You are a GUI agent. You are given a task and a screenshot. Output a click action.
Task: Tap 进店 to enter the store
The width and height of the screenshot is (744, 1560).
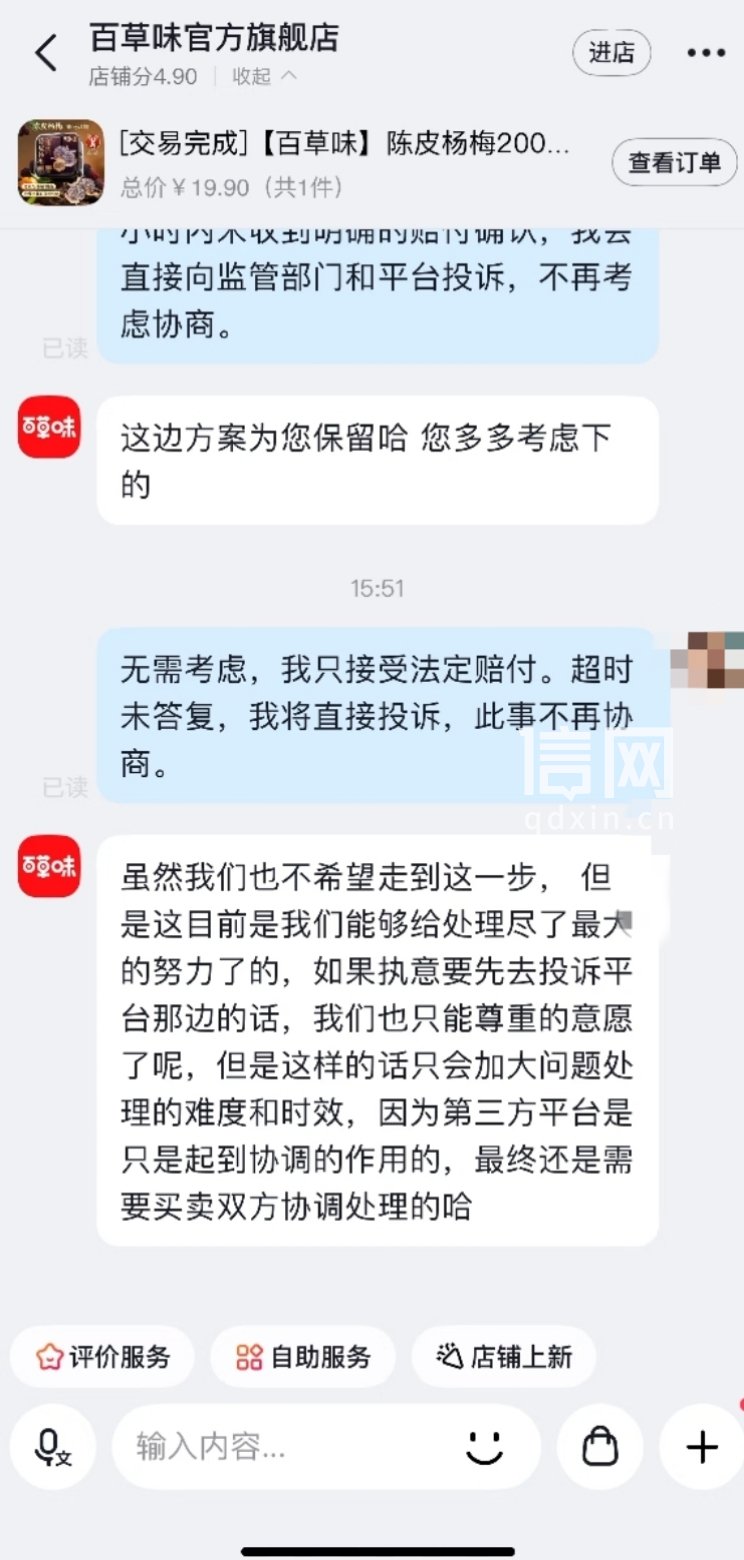click(x=611, y=53)
